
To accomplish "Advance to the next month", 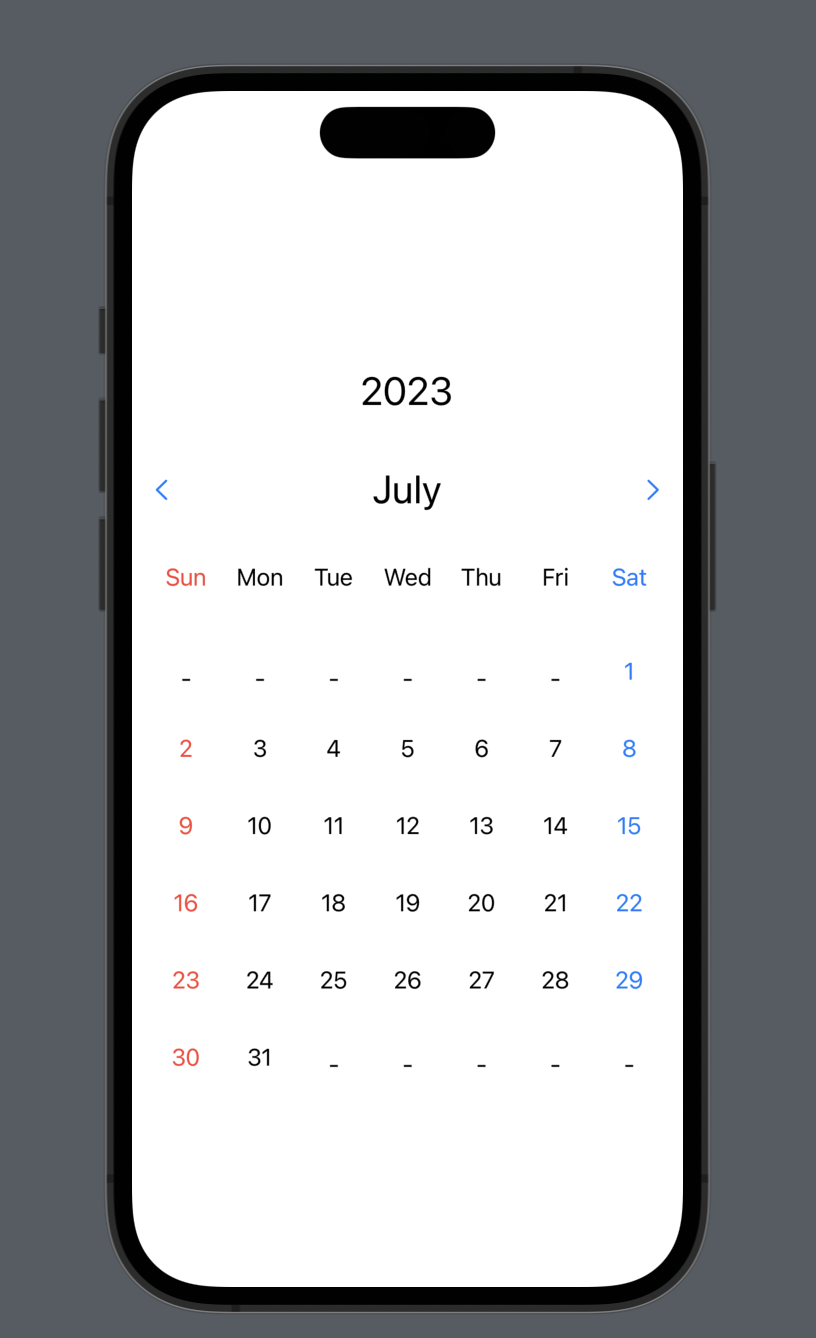I will (652, 490).
